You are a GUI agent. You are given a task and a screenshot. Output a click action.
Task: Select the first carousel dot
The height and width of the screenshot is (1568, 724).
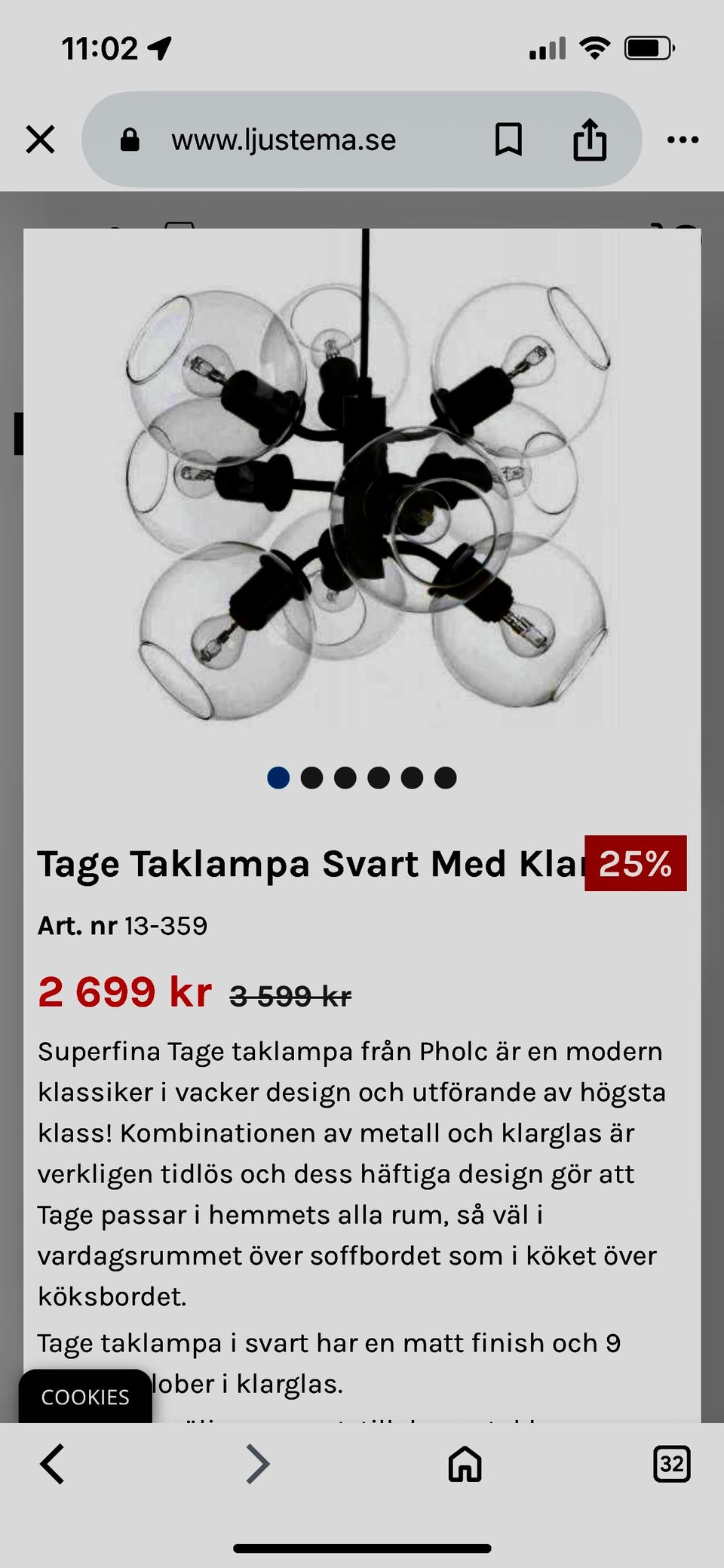[278, 778]
